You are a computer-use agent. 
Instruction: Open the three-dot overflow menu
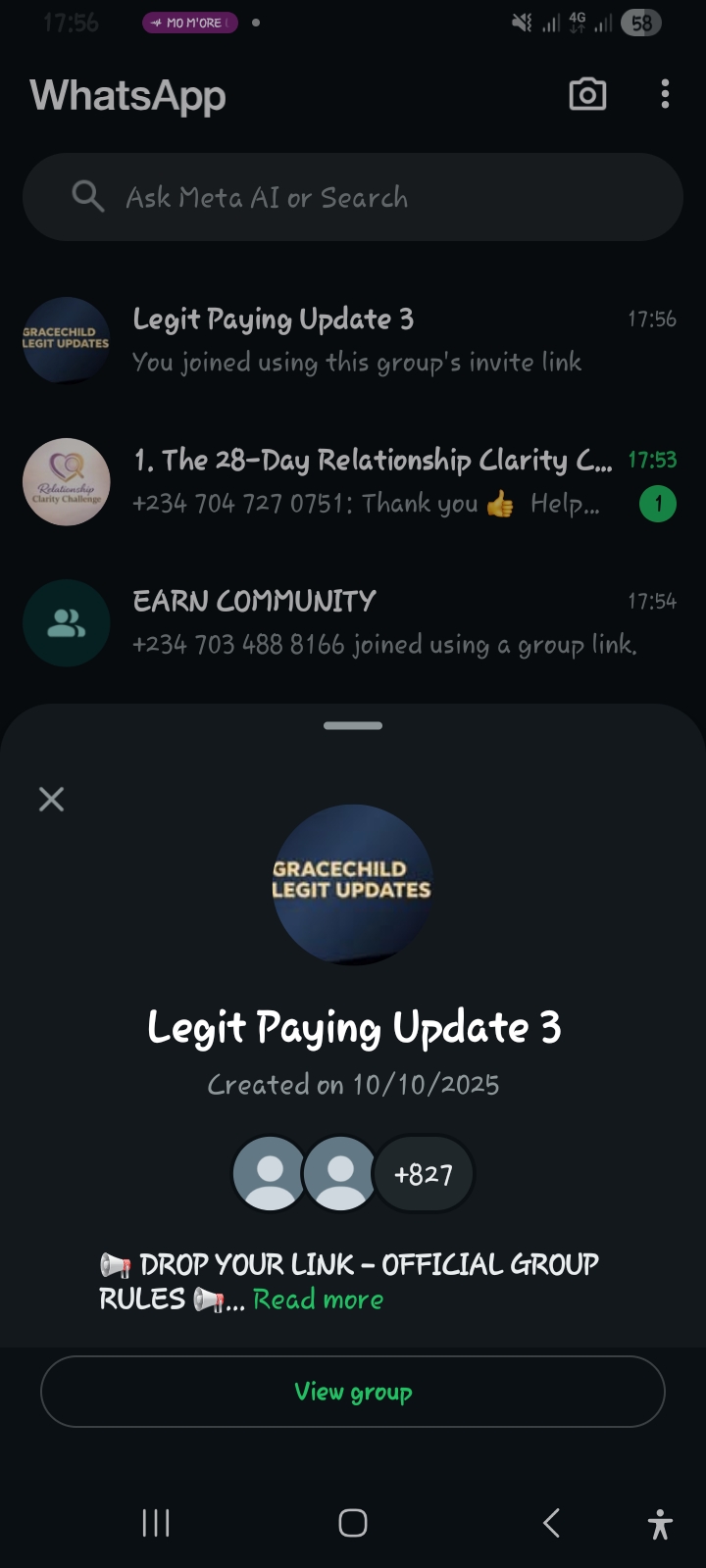(x=665, y=95)
